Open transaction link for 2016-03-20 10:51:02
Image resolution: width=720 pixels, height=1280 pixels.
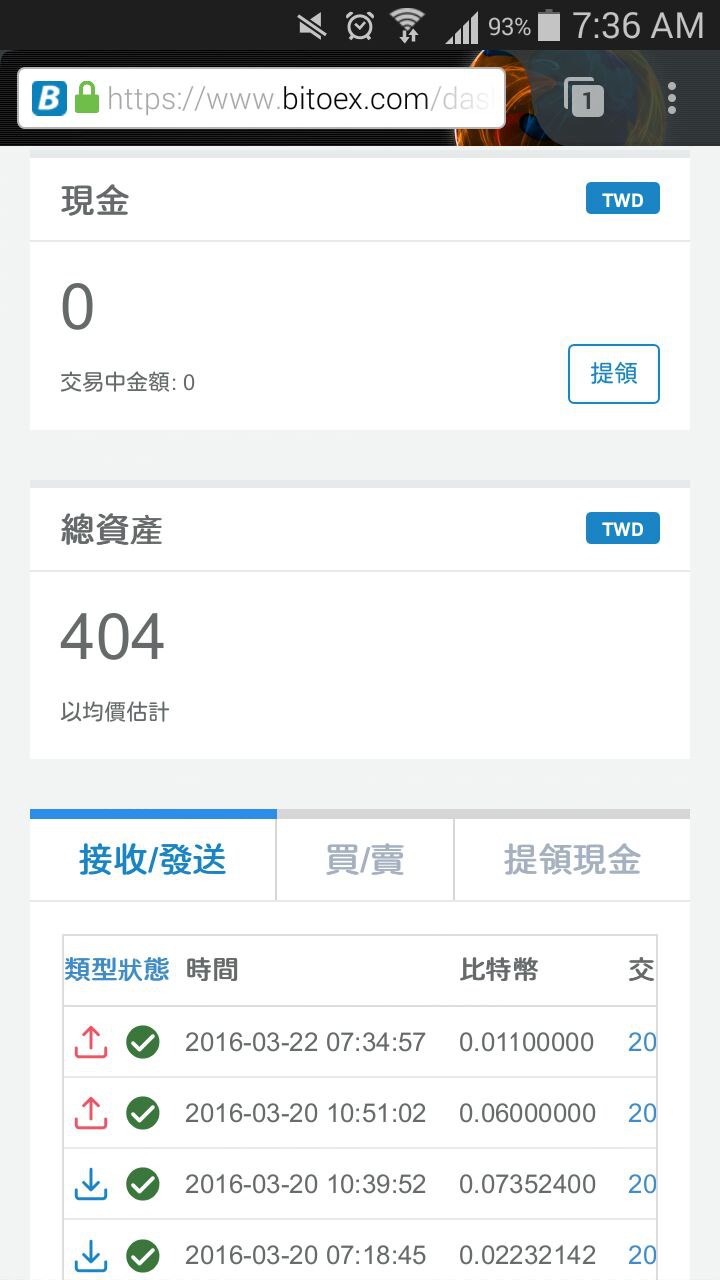(x=642, y=1113)
